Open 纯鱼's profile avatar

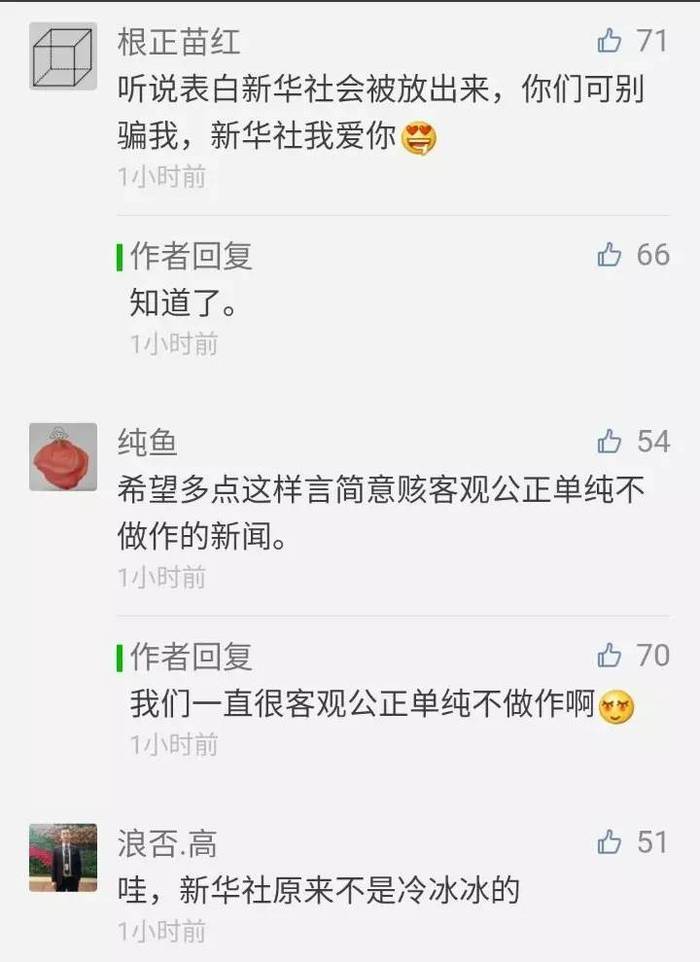coord(63,457)
